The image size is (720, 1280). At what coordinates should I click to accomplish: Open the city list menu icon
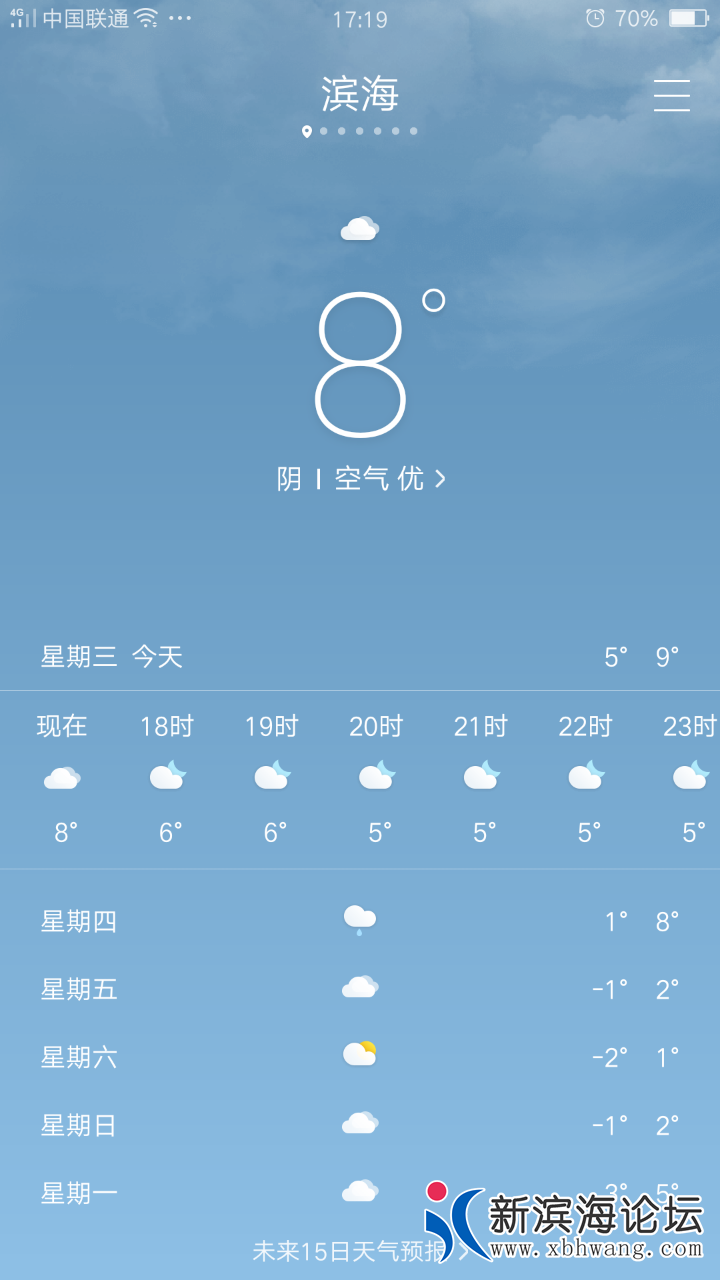(672, 95)
